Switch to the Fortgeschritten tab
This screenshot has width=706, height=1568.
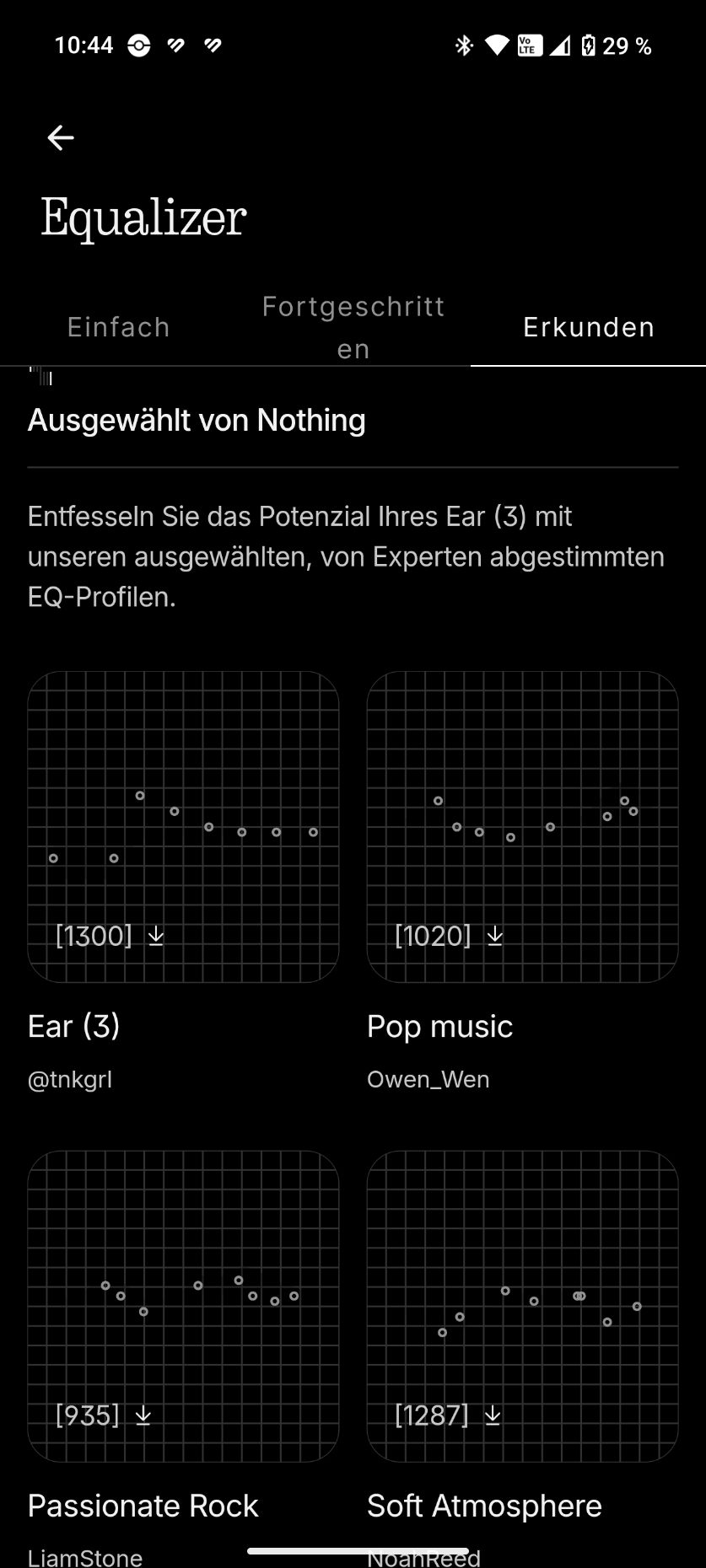coord(353,327)
